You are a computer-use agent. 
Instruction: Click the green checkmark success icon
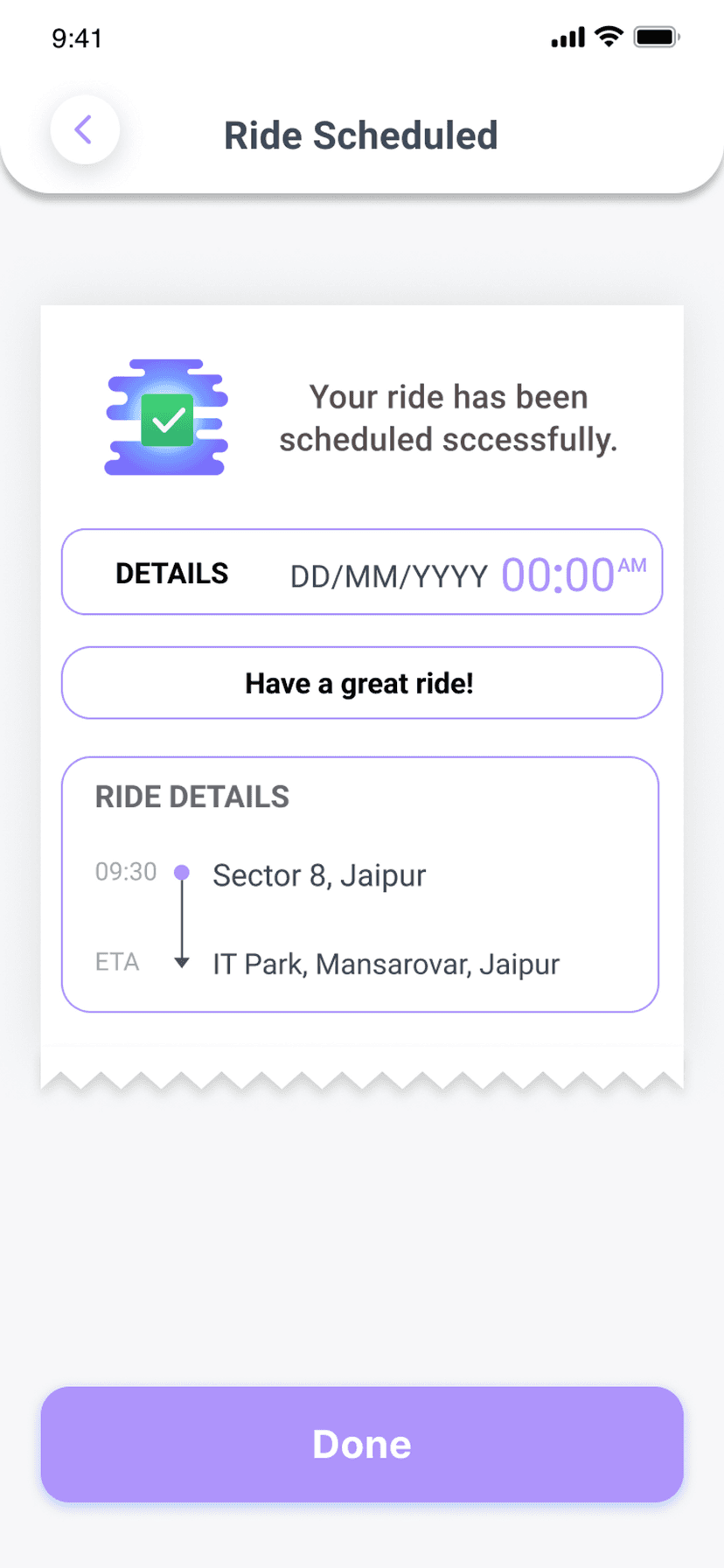[166, 417]
